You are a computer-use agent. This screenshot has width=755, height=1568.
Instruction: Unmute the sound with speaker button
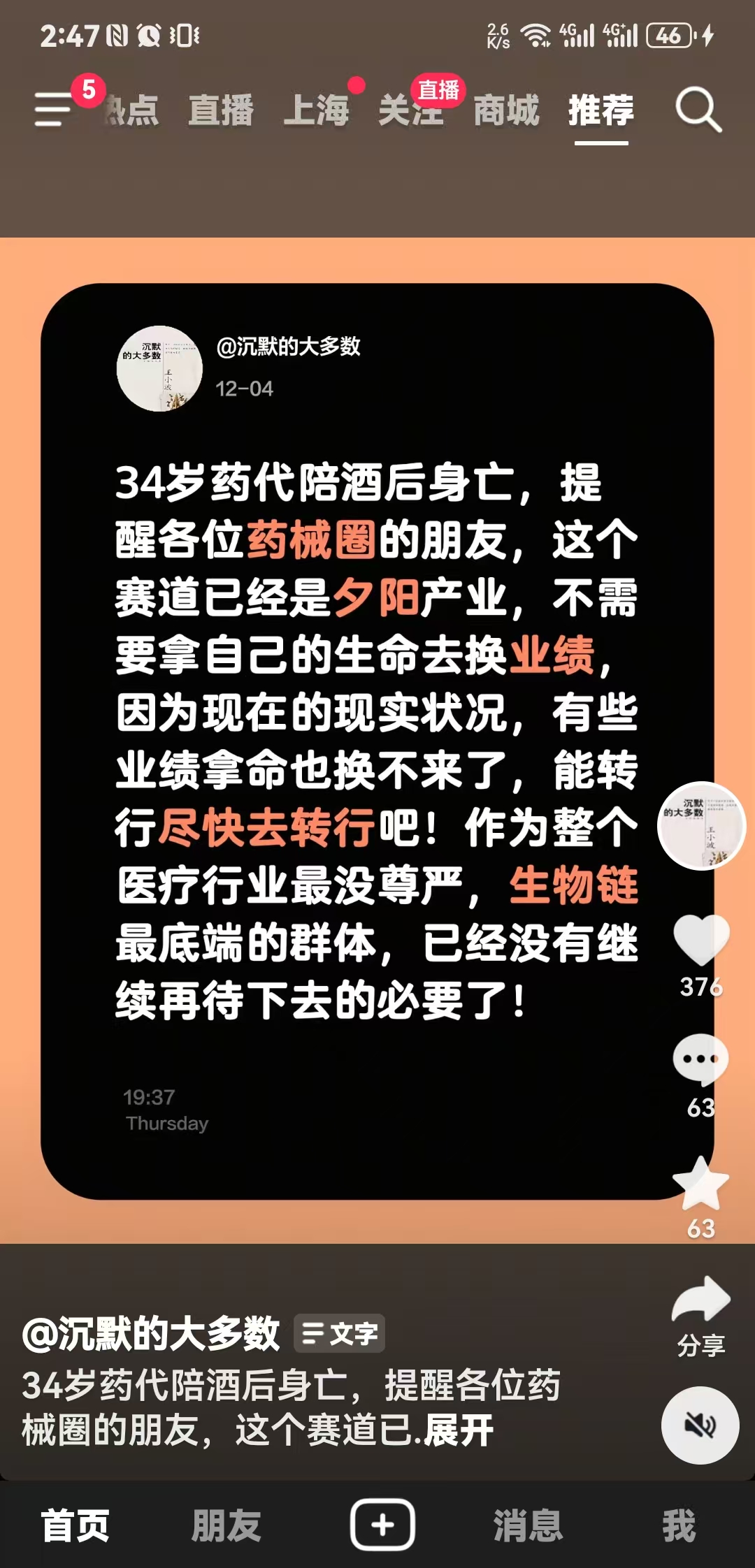[700, 1425]
